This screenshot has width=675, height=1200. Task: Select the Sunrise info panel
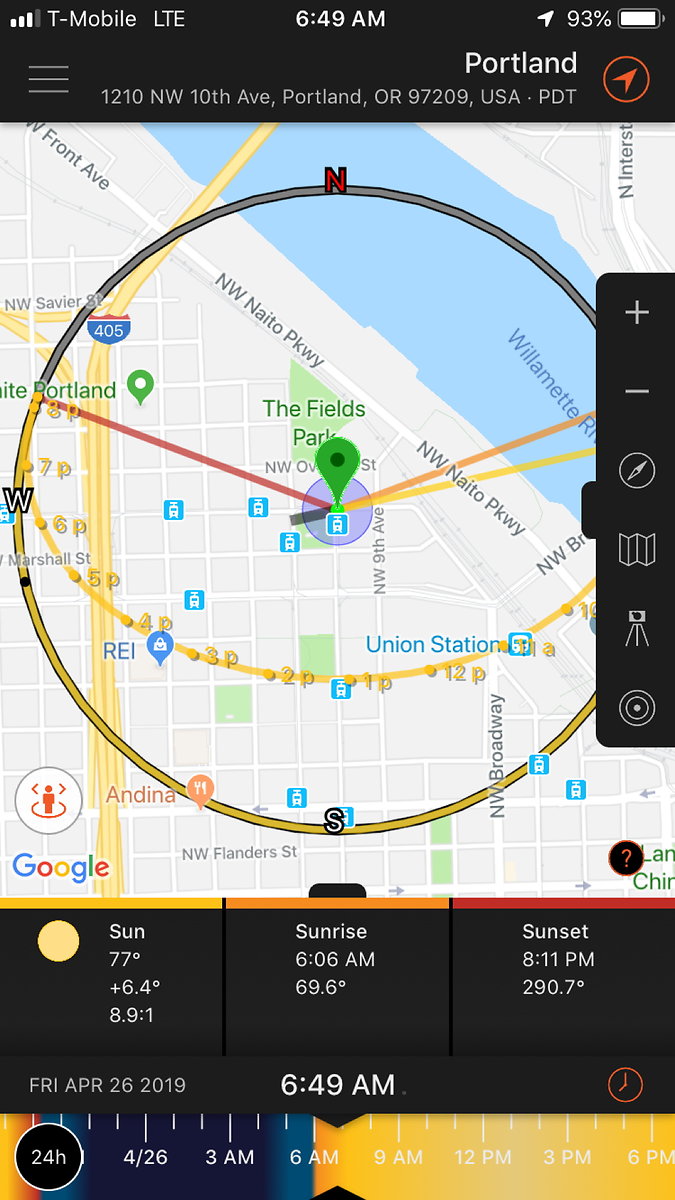point(337,976)
